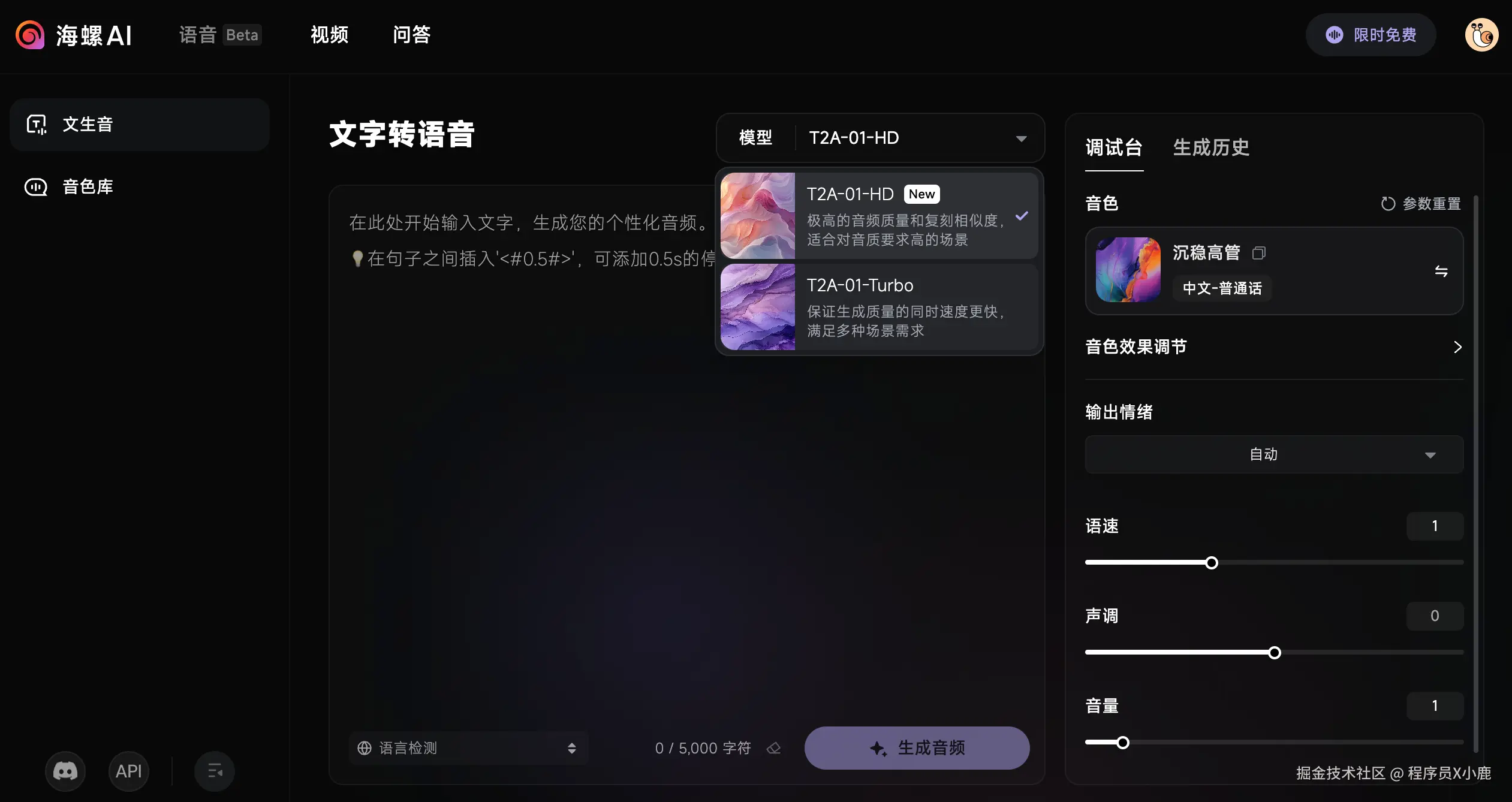Open the 语言检测 language selector
Image resolution: width=1512 pixels, height=802 pixels.
[468, 748]
